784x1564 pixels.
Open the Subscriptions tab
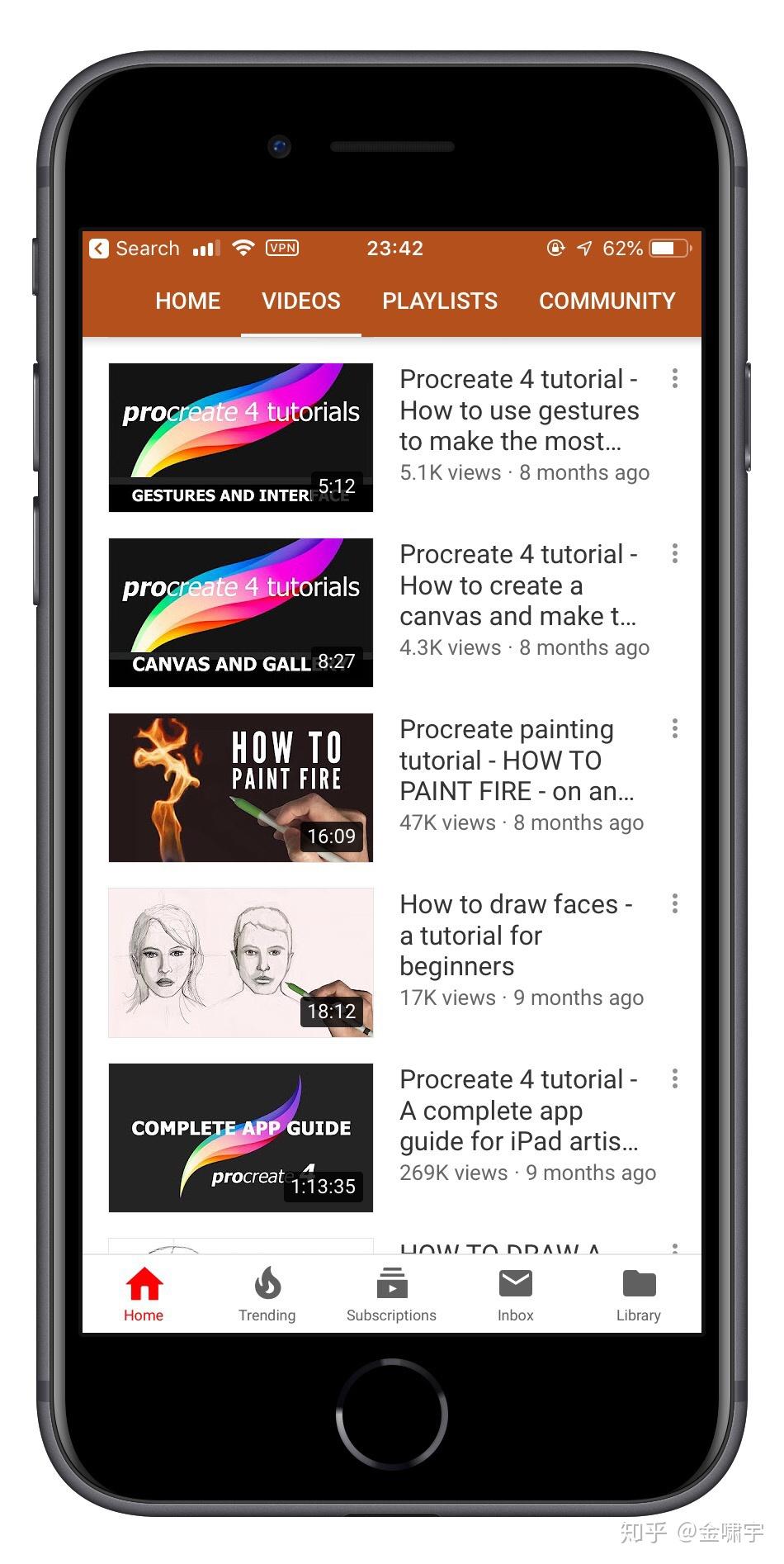pos(391,1295)
